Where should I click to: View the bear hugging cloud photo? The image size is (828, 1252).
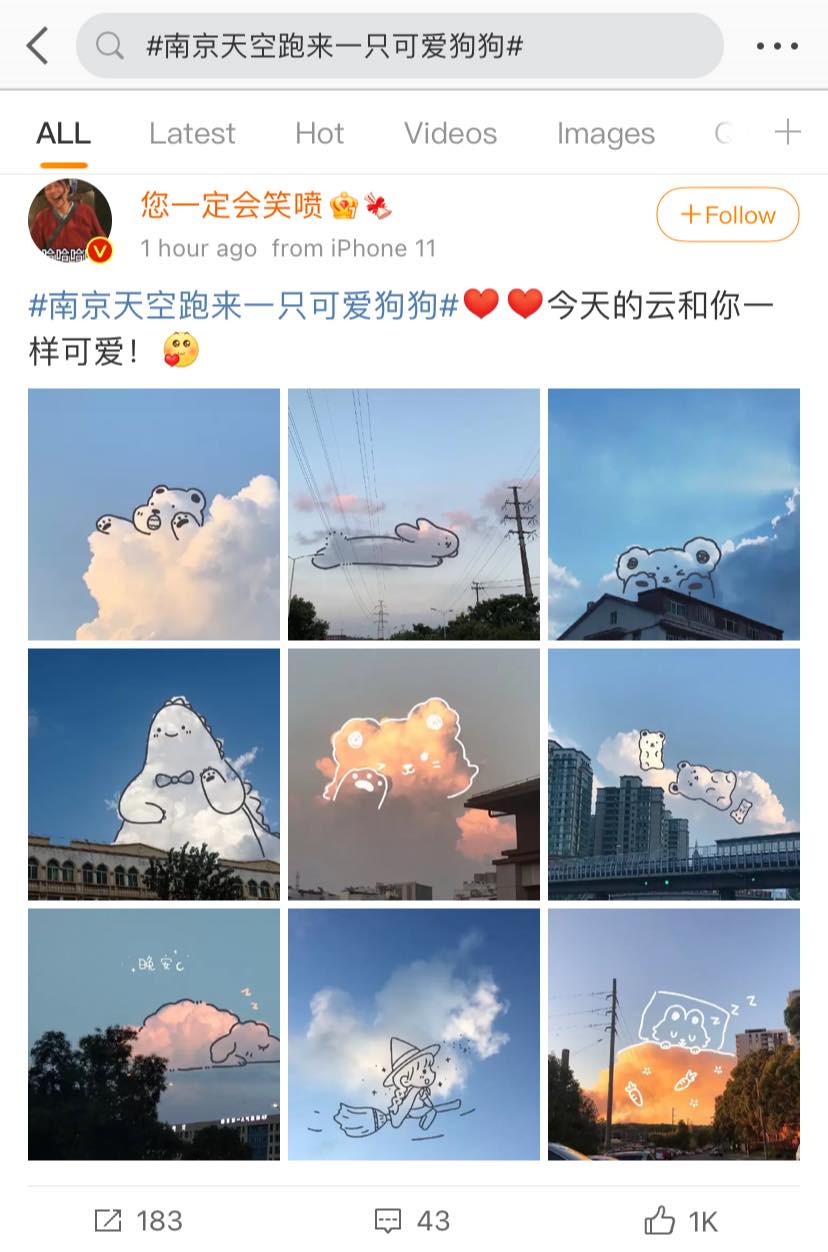click(x=154, y=514)
